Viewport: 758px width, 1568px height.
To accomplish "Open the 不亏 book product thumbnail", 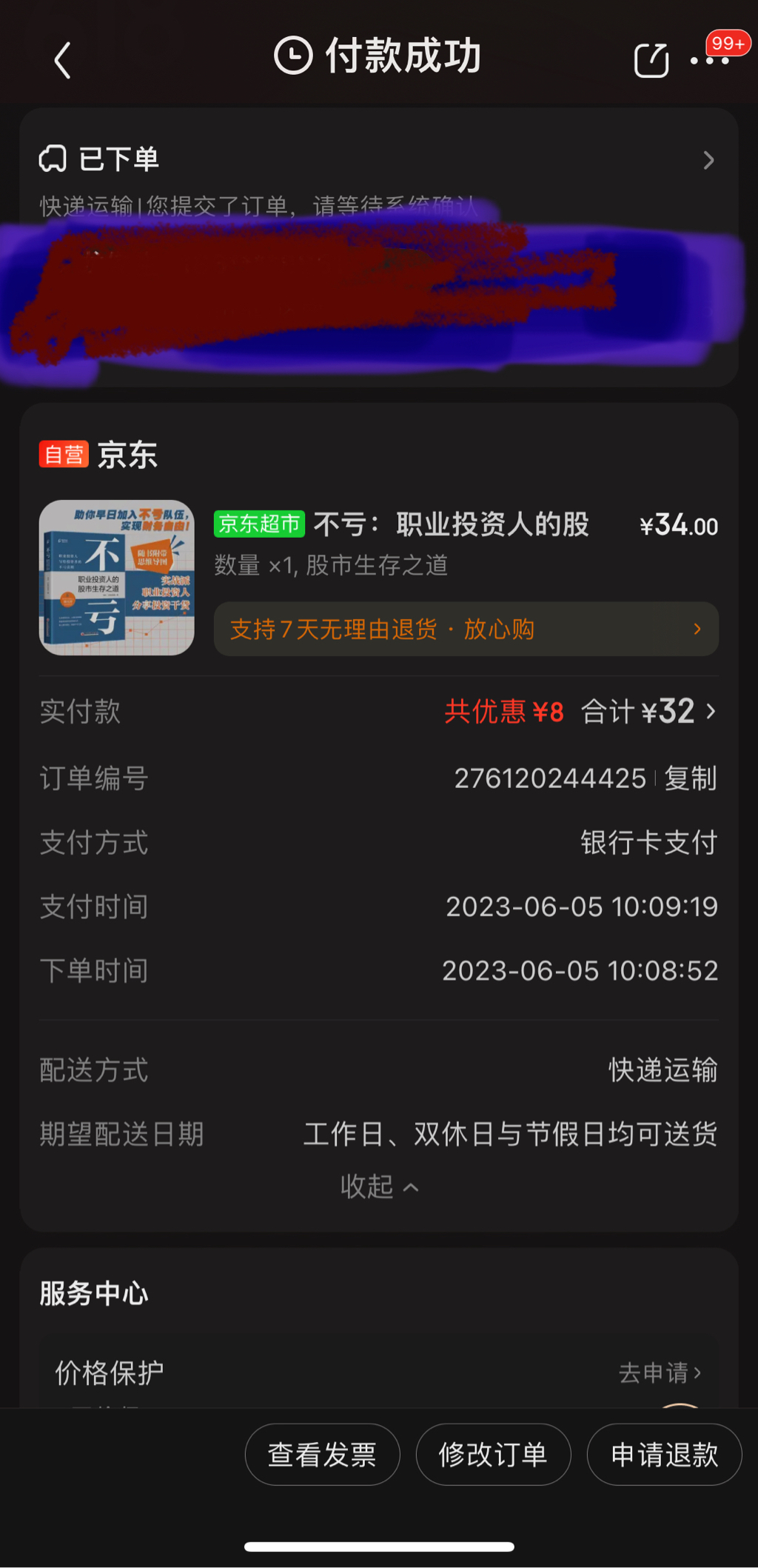I will pyautogui.click(x=116, y=577).
